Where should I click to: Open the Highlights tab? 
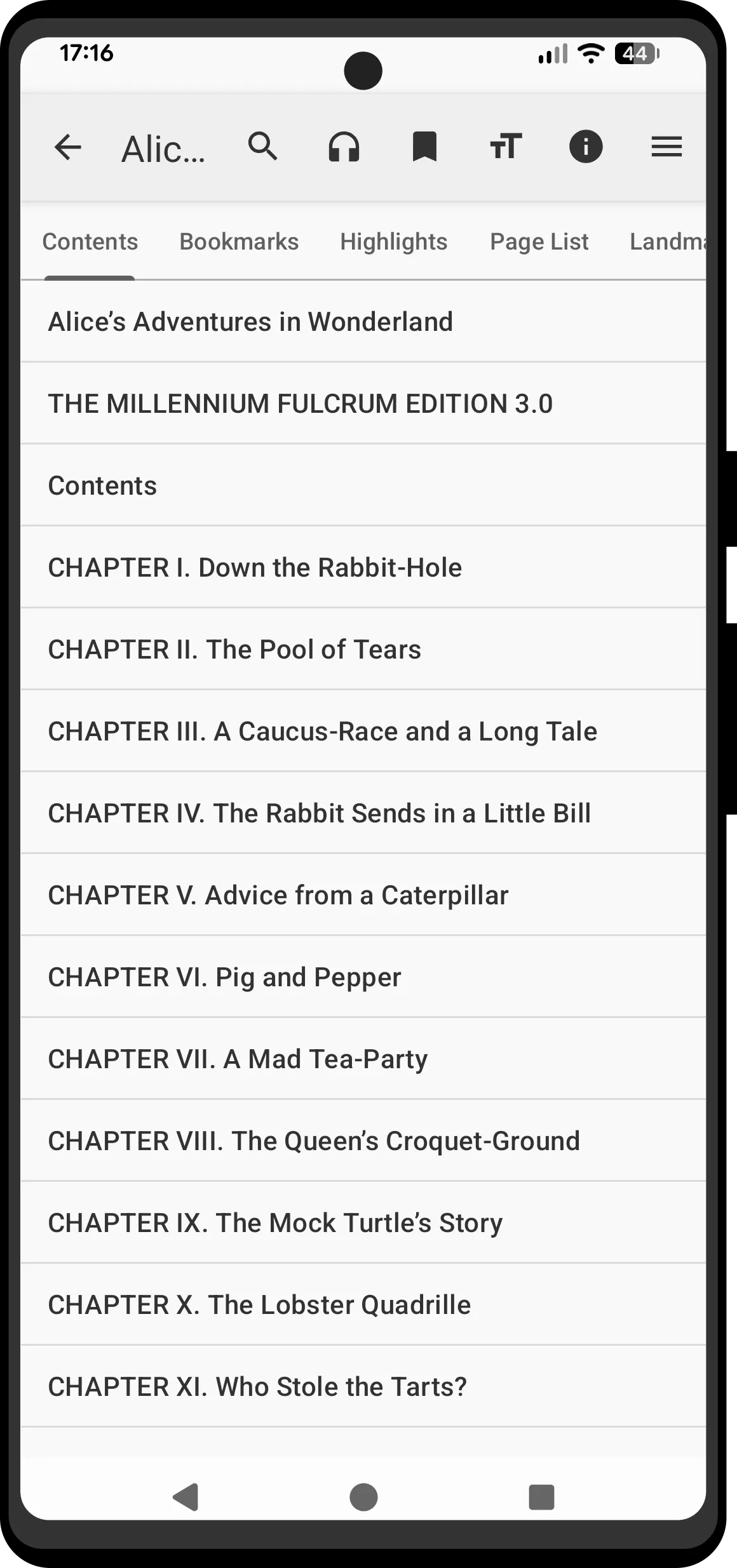point(393,241)
